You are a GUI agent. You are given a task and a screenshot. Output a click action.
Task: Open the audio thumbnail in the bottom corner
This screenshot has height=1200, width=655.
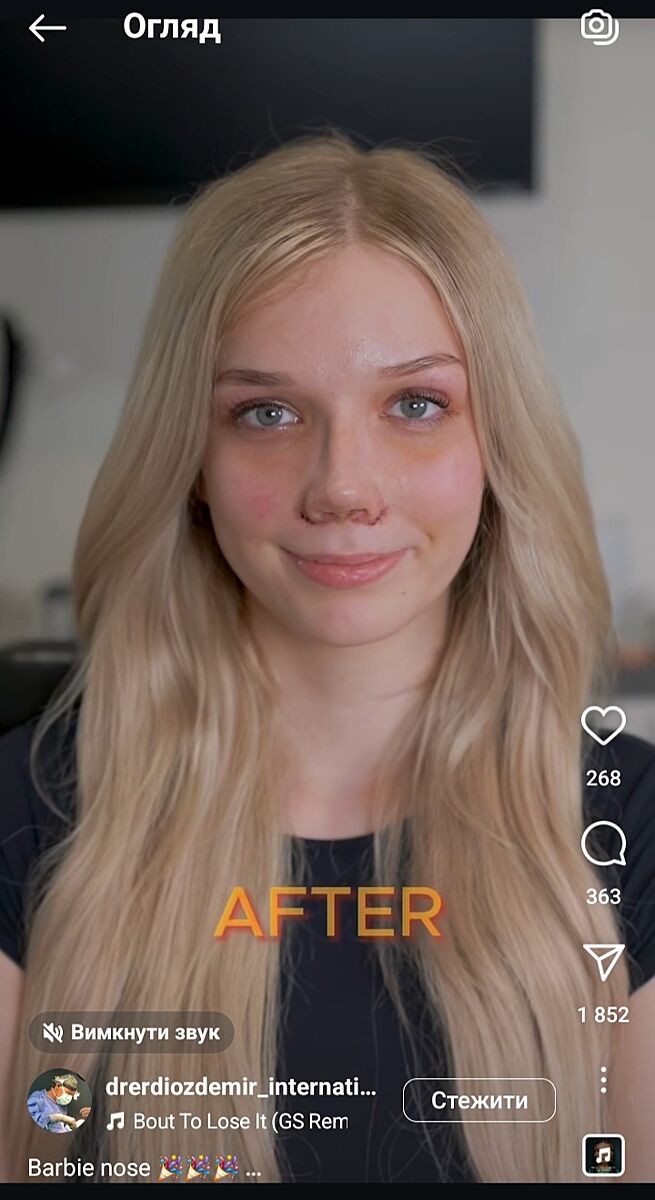603,1156
